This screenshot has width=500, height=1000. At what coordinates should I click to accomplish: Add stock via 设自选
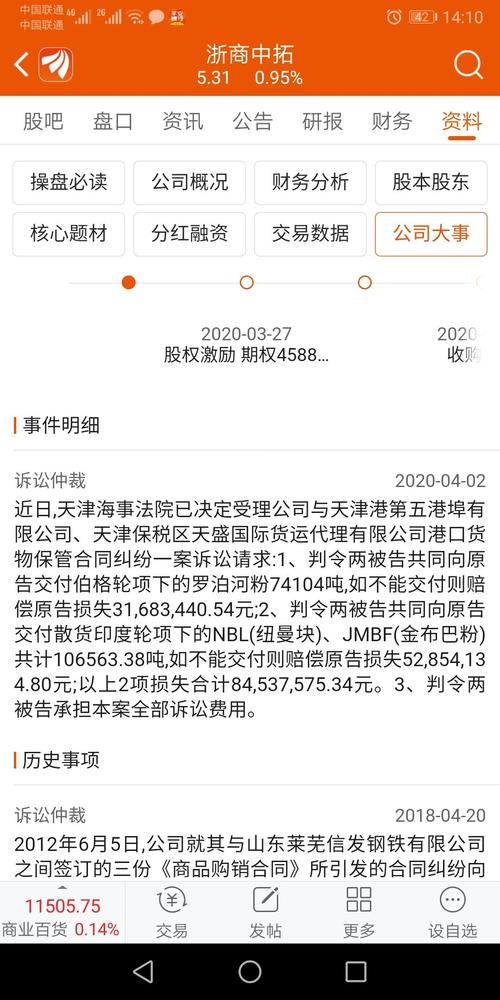453,913
